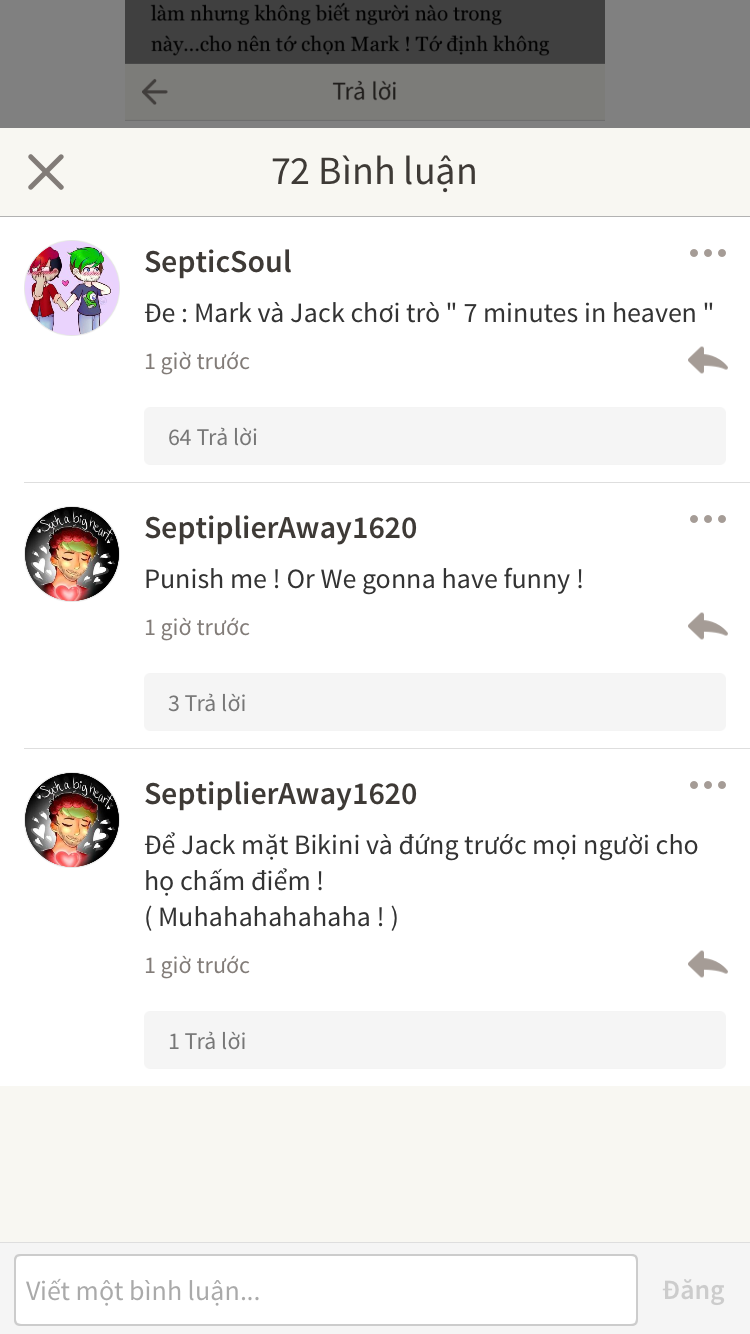Screen dimensions: 750x1334
Task: Tap the reply arrow on the "Punish me" comment
Action: point(707,627)
